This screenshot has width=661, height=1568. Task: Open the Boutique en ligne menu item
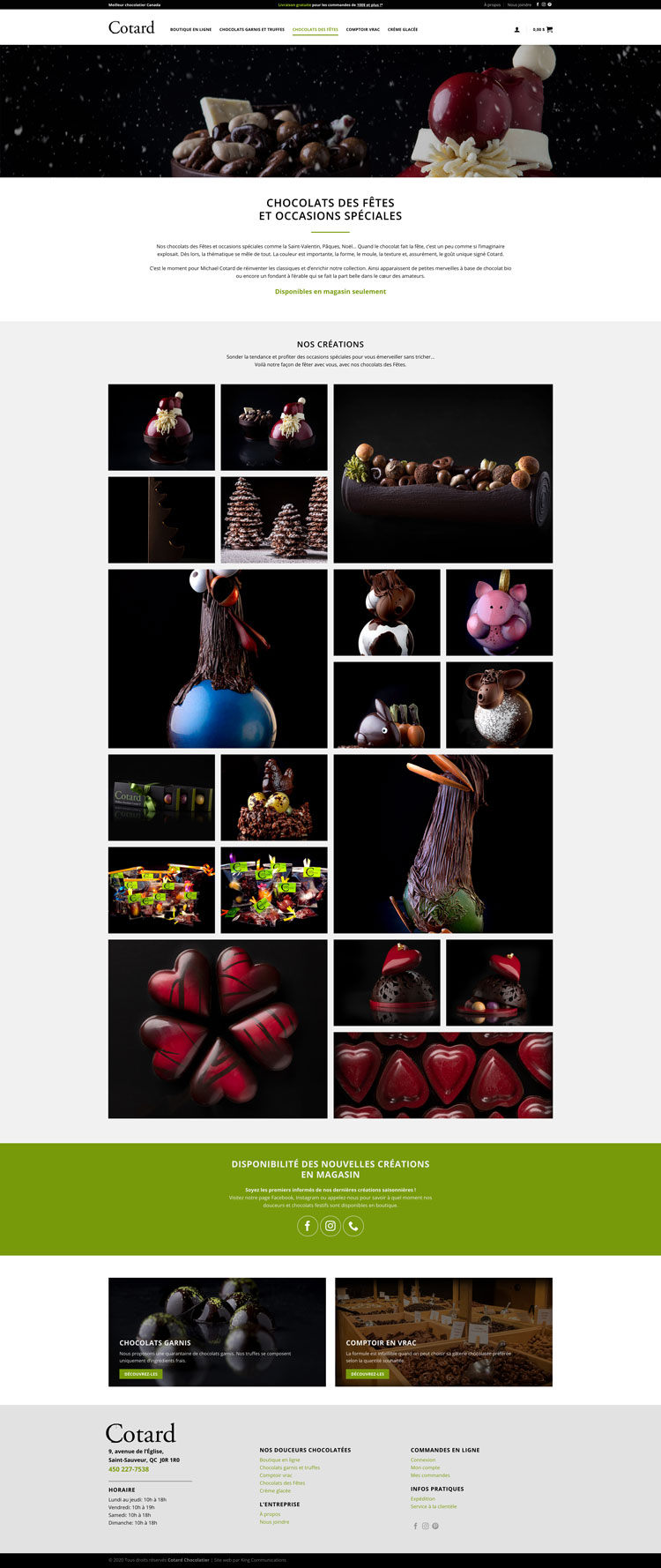190,29
